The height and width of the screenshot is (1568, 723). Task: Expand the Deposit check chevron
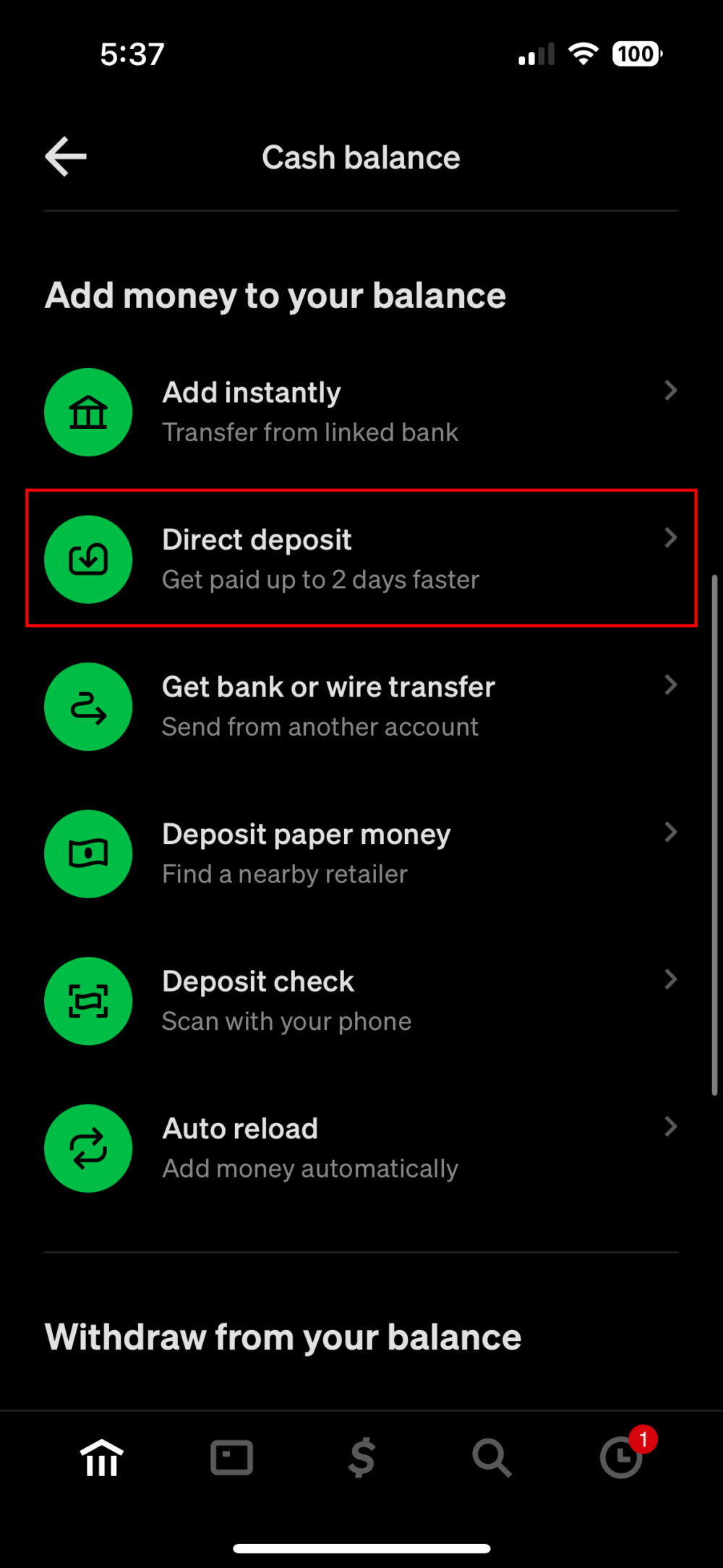(x=671, y=980)
